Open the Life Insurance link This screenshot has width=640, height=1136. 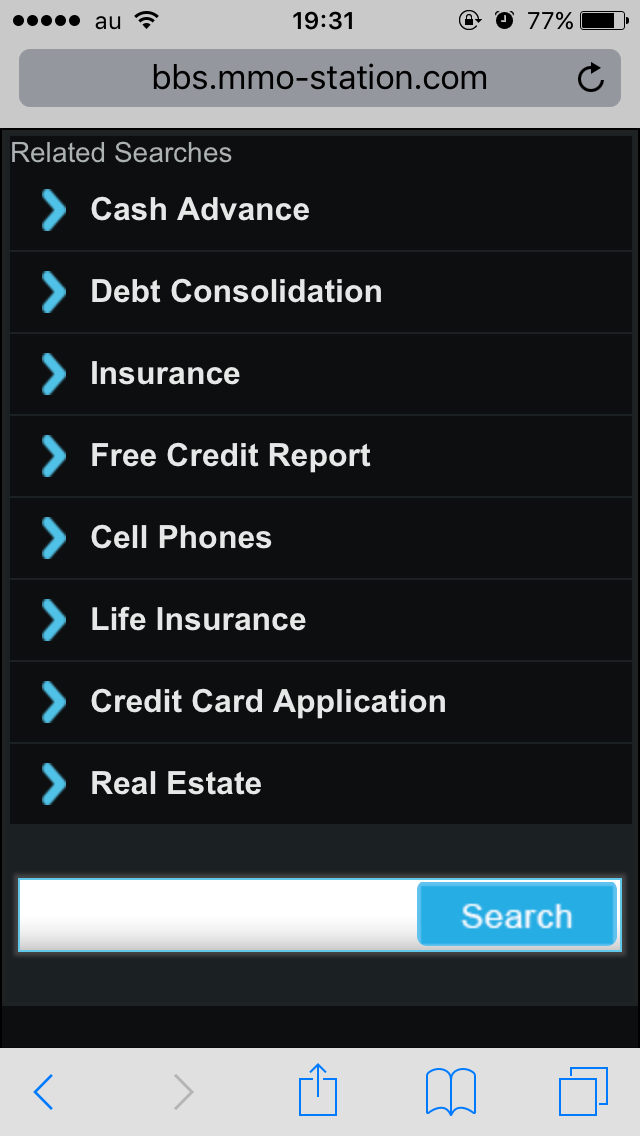(198, 620)
